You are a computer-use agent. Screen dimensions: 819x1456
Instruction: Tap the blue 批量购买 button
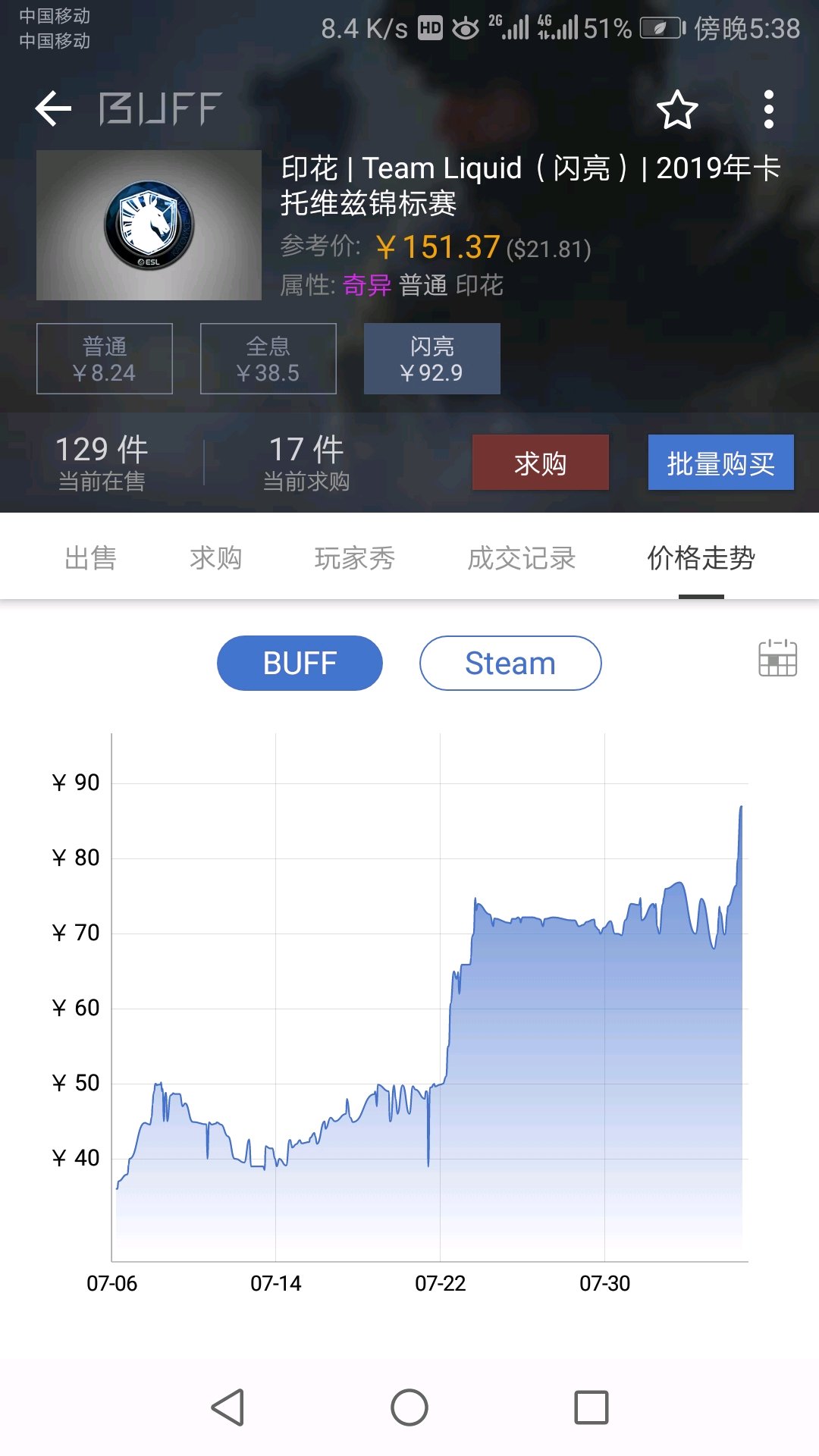pyautogui.click(x=720, y=463)
